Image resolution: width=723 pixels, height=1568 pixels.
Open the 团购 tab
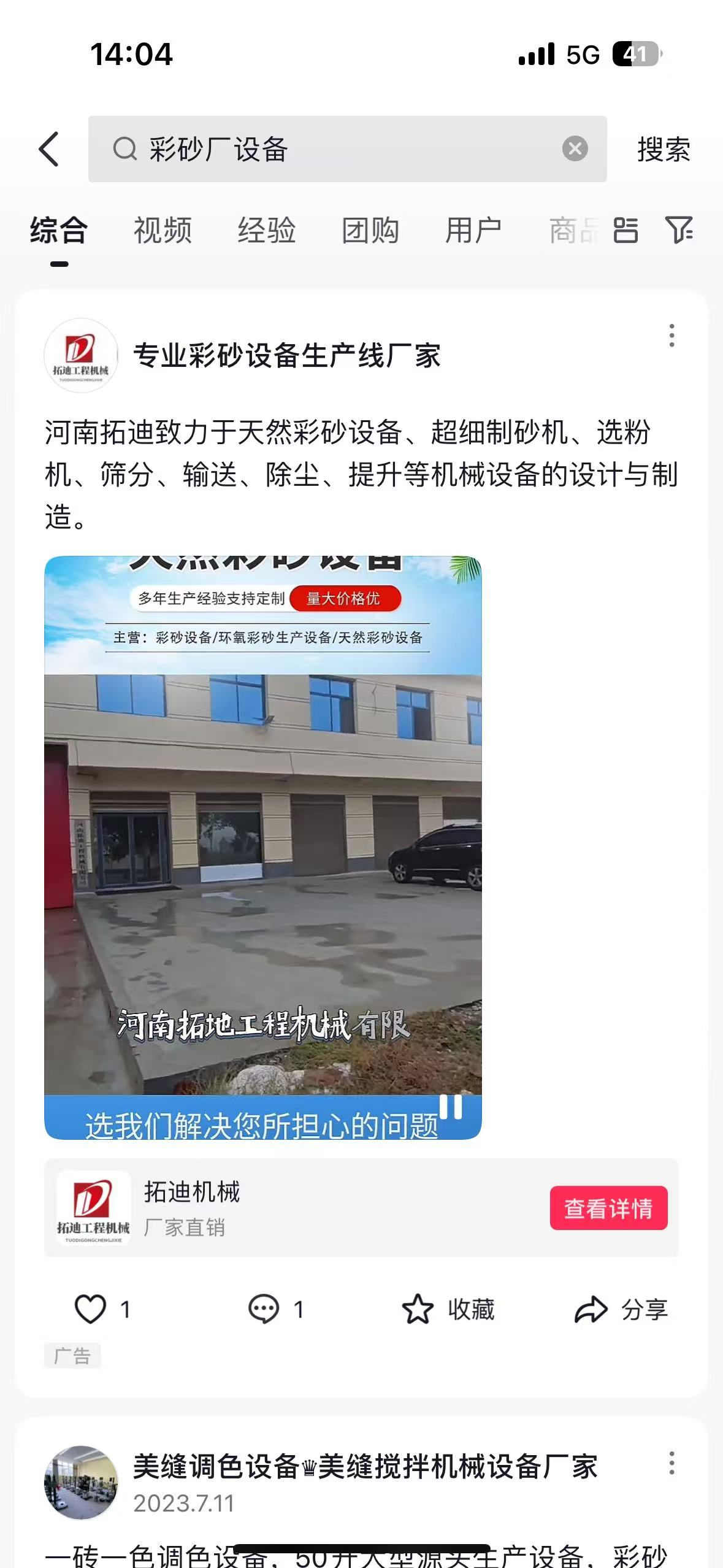pos(370,231)
